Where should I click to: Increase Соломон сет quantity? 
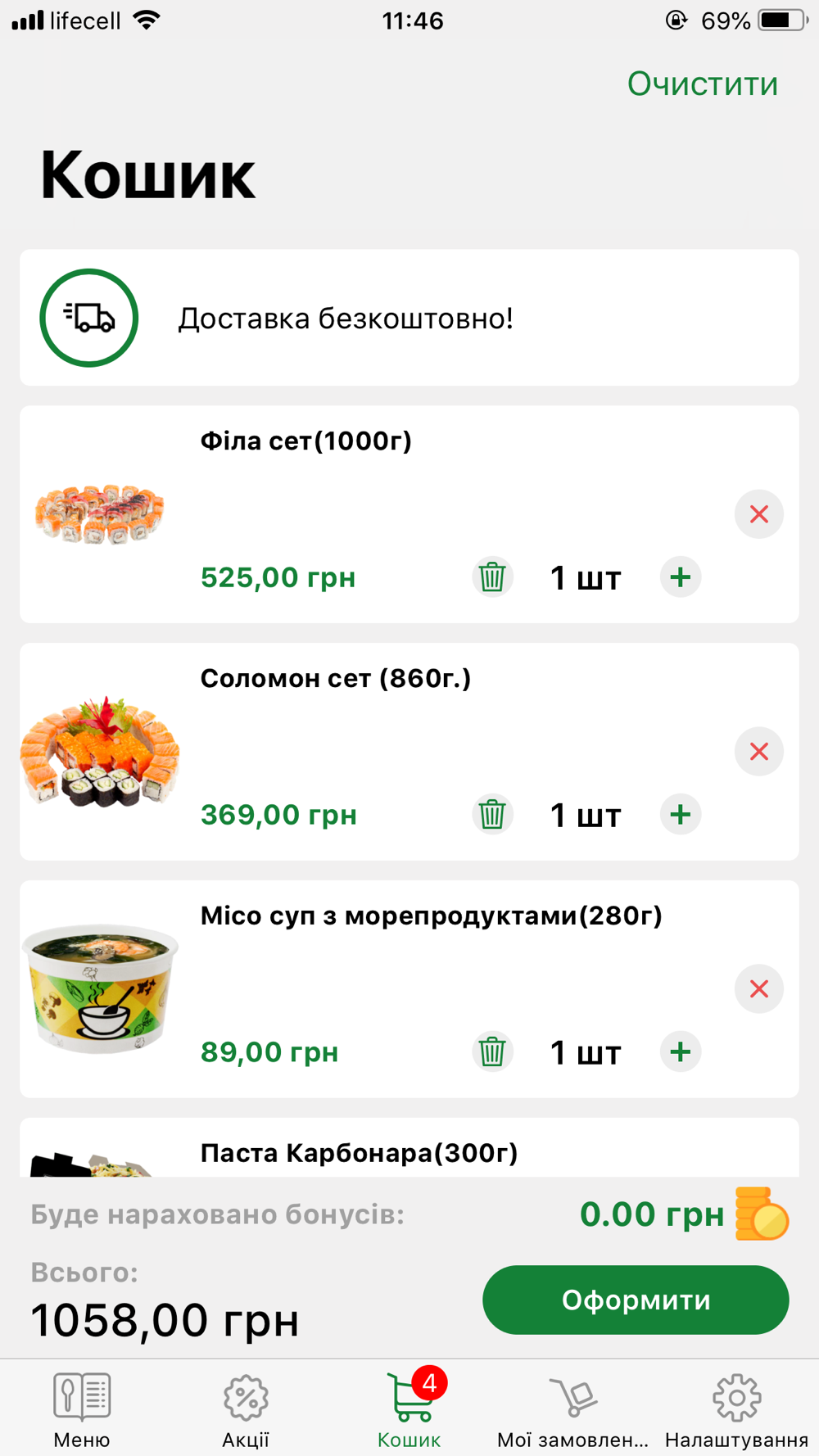click(681, 815)
